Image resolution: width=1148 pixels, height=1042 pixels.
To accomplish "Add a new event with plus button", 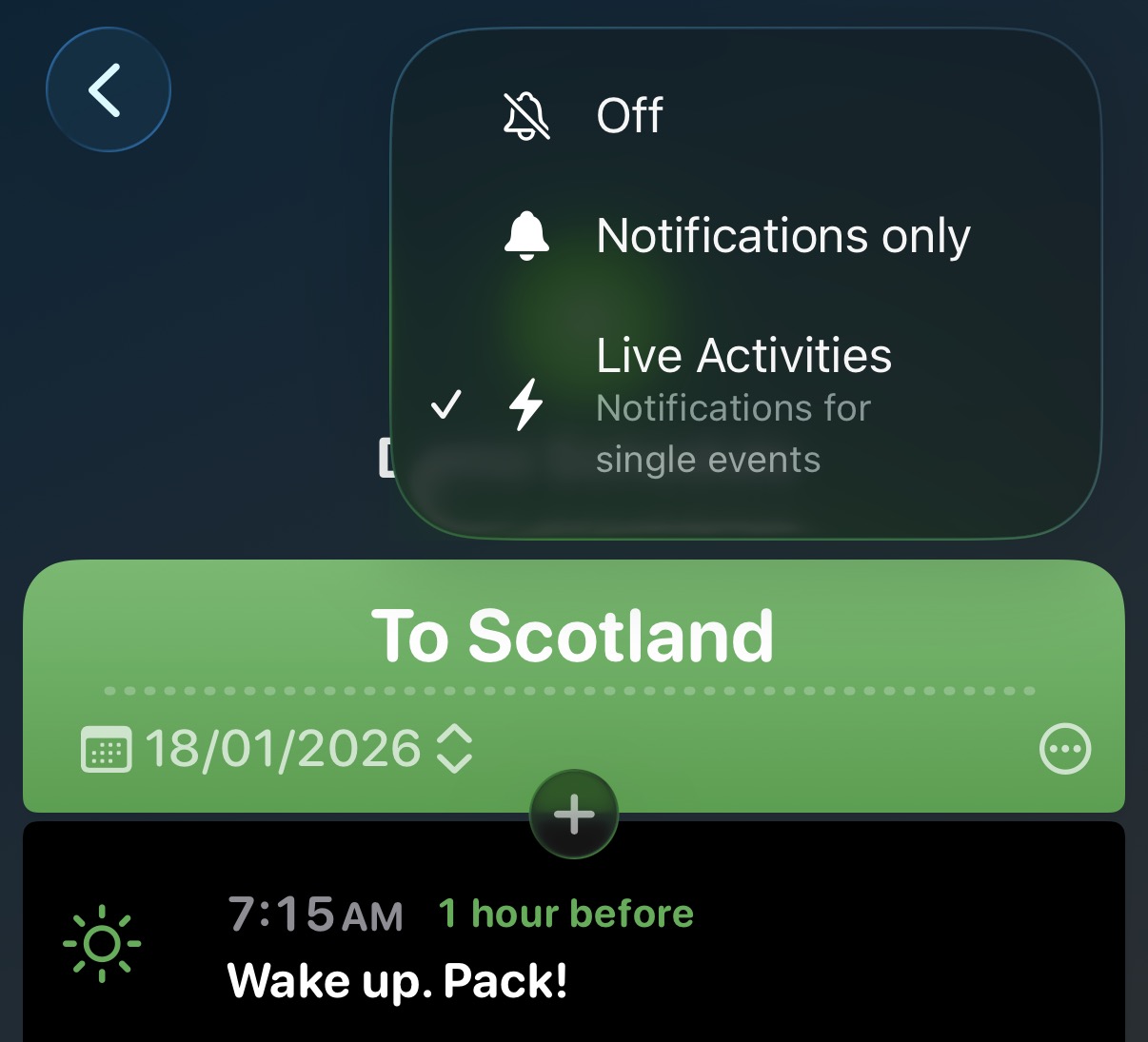I will click(x=574, y=815).
